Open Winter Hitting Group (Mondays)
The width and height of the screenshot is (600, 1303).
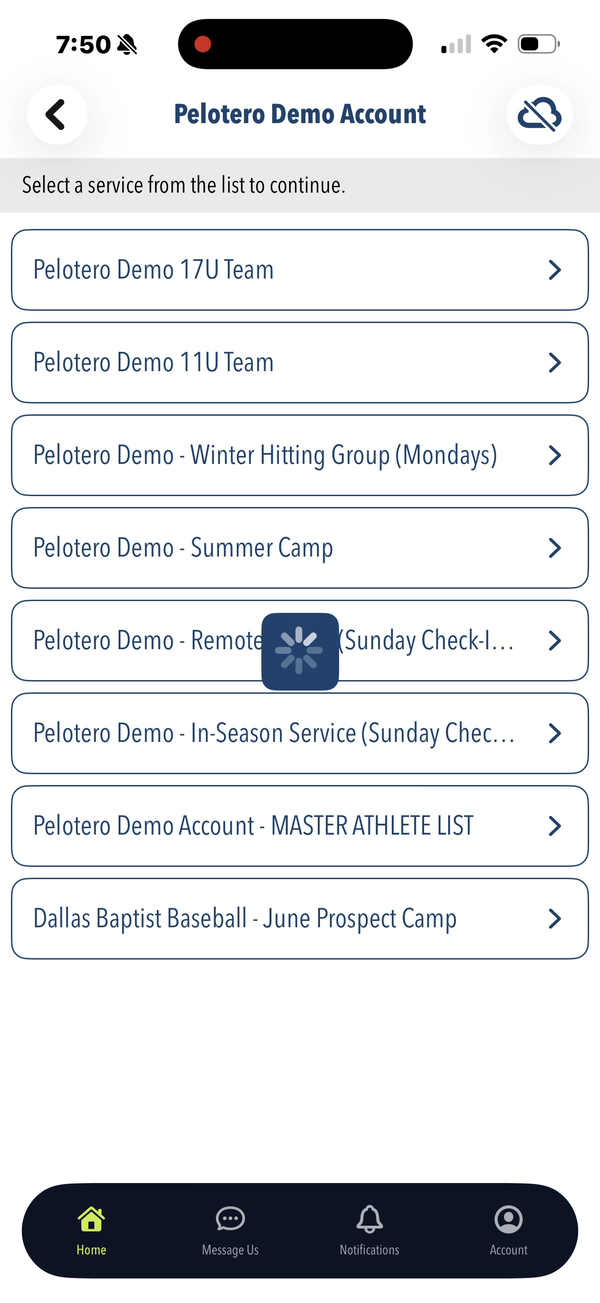point(299,456)
